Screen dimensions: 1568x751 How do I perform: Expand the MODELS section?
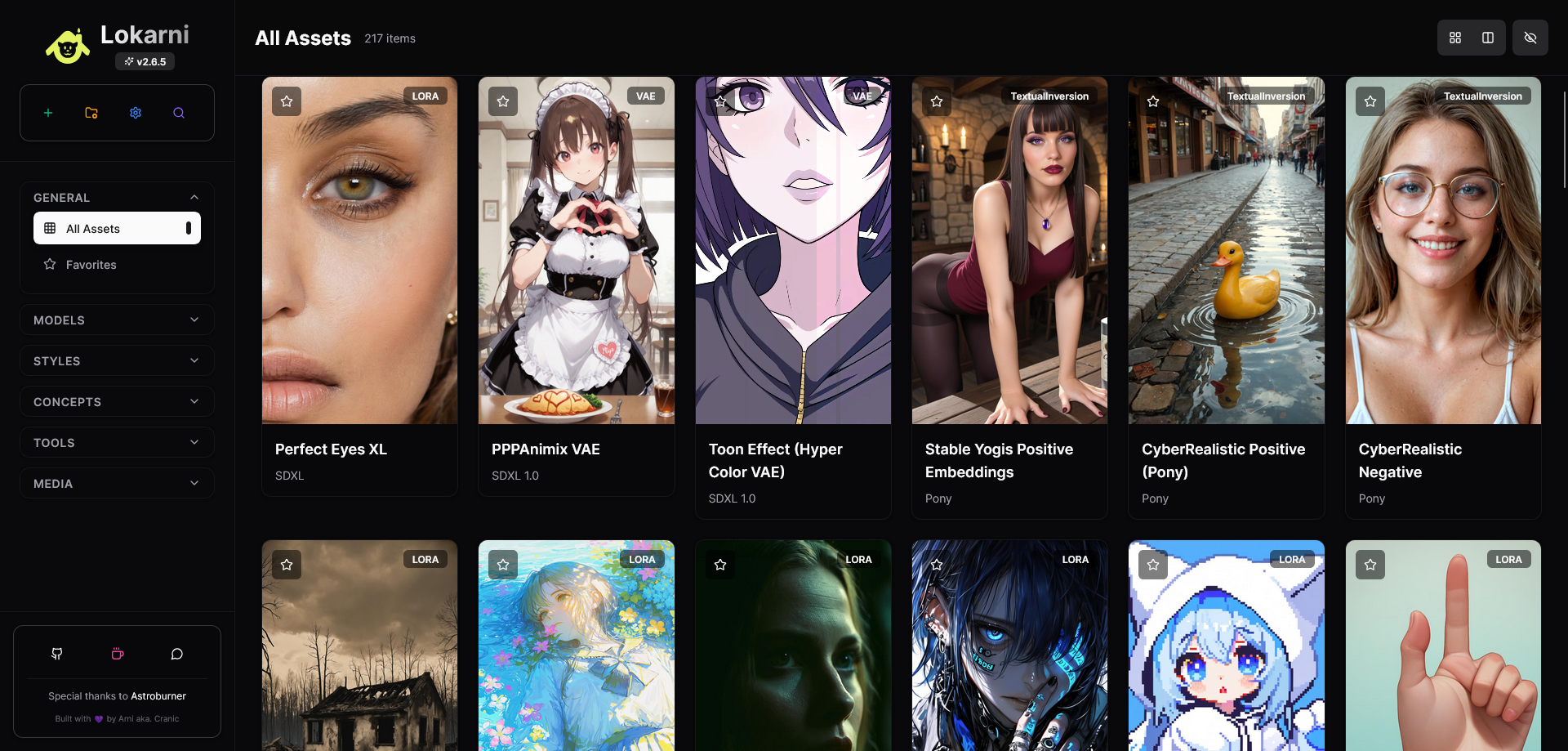(117, 320)
